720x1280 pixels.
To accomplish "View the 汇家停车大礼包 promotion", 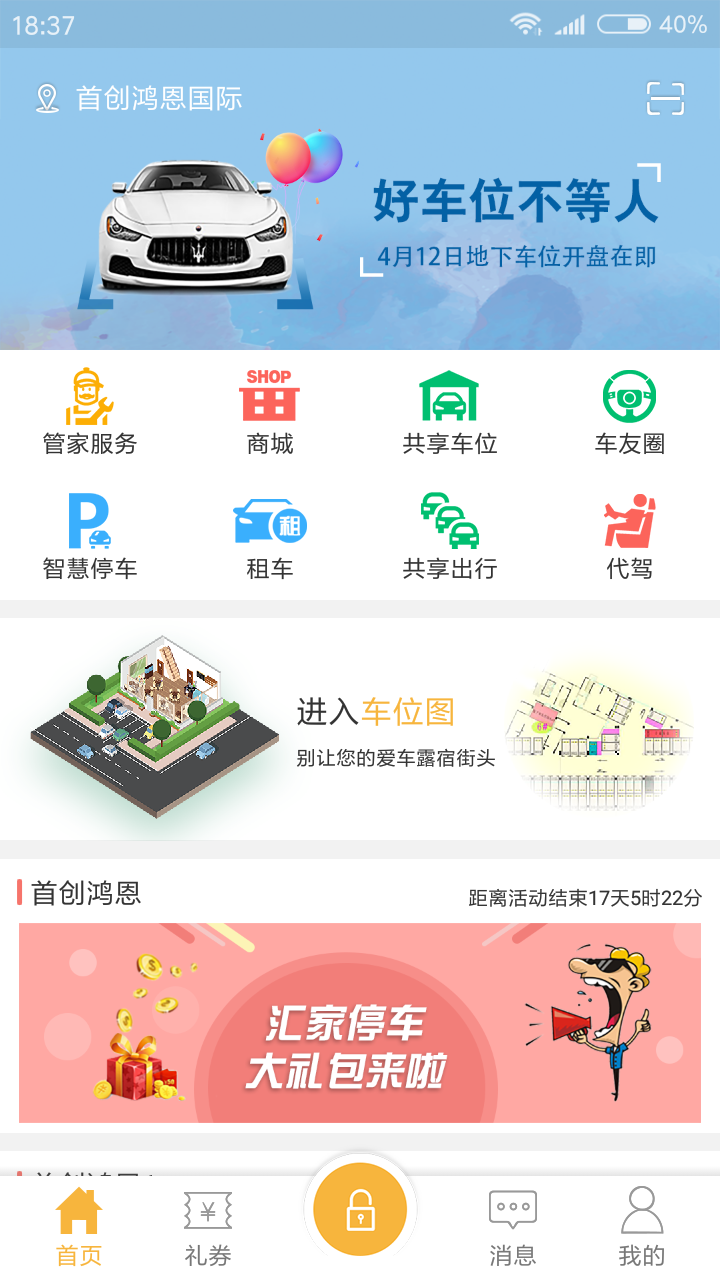I will tap(360, 1022).
